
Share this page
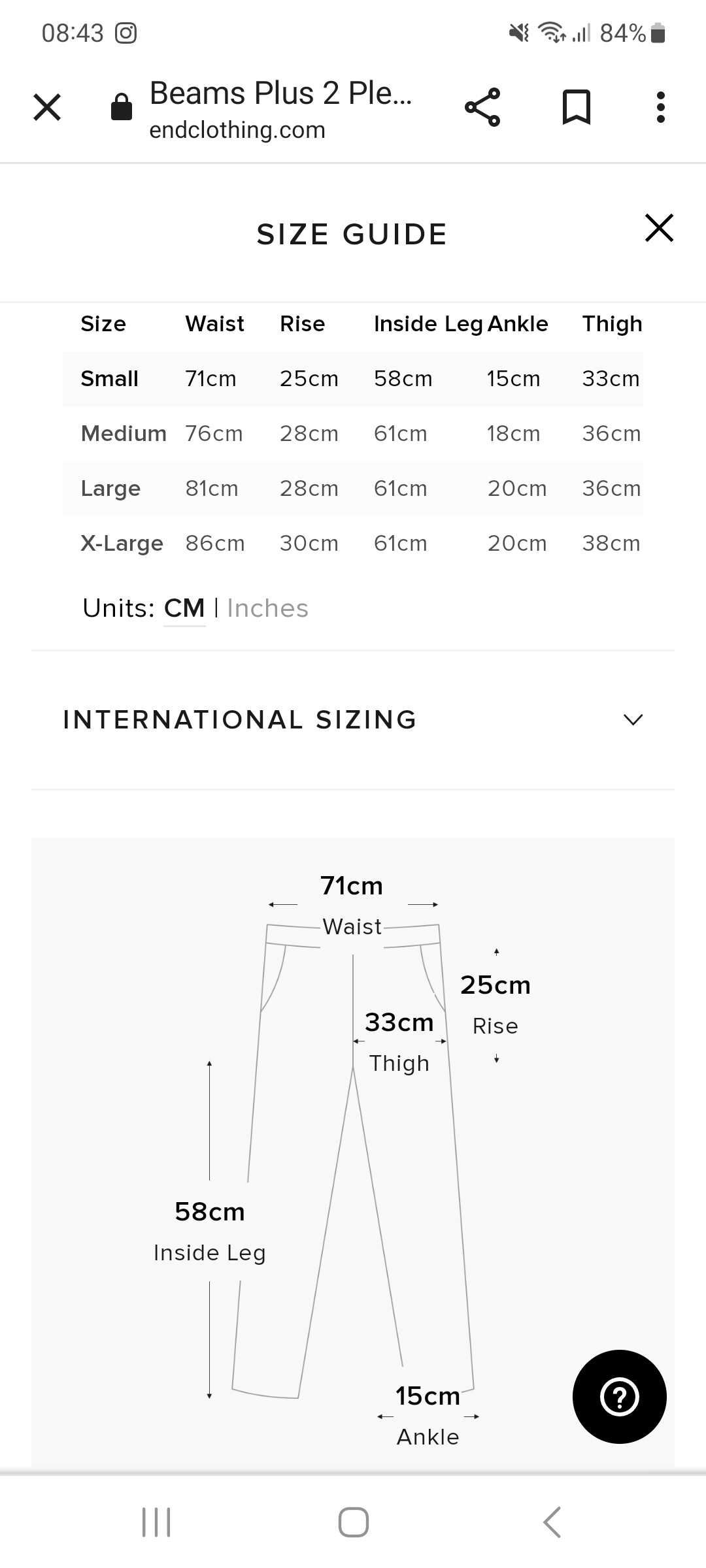pos(482,107)
